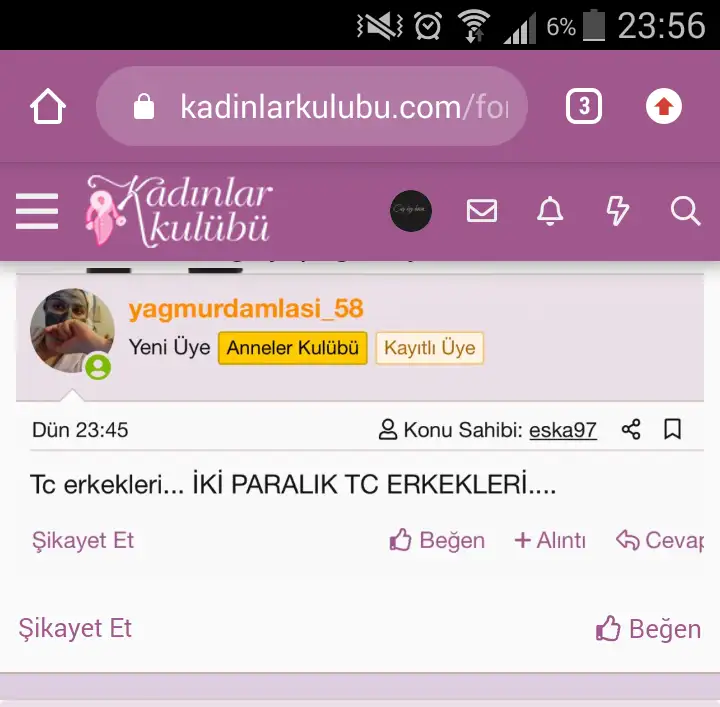Image resolution: width=720 pixels, height=707 pixels.
Task: View yagmurdamlasi_58's profile by username
Action: coord(246,308)
